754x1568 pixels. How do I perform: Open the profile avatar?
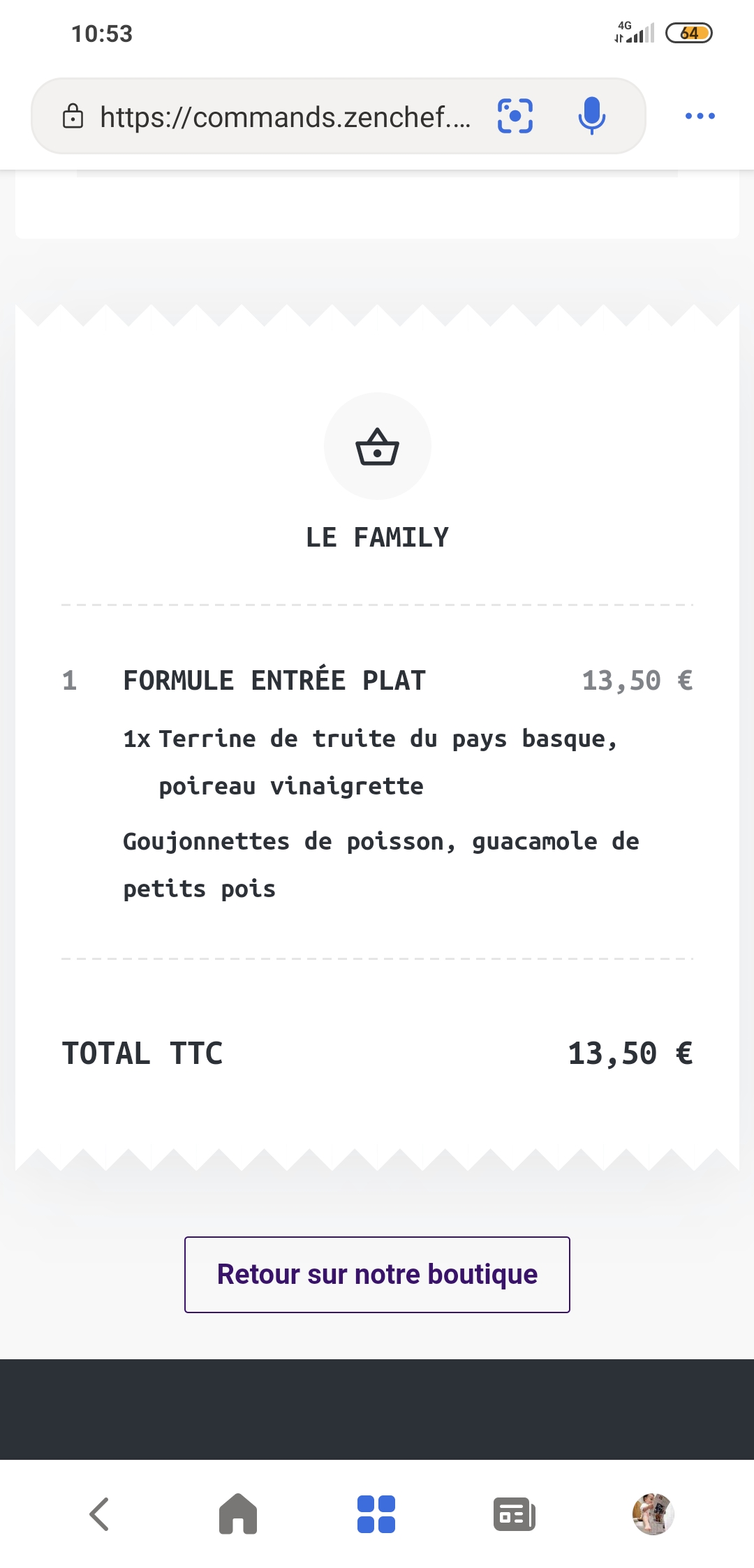pyautogui.click(x=653, y=1514)
